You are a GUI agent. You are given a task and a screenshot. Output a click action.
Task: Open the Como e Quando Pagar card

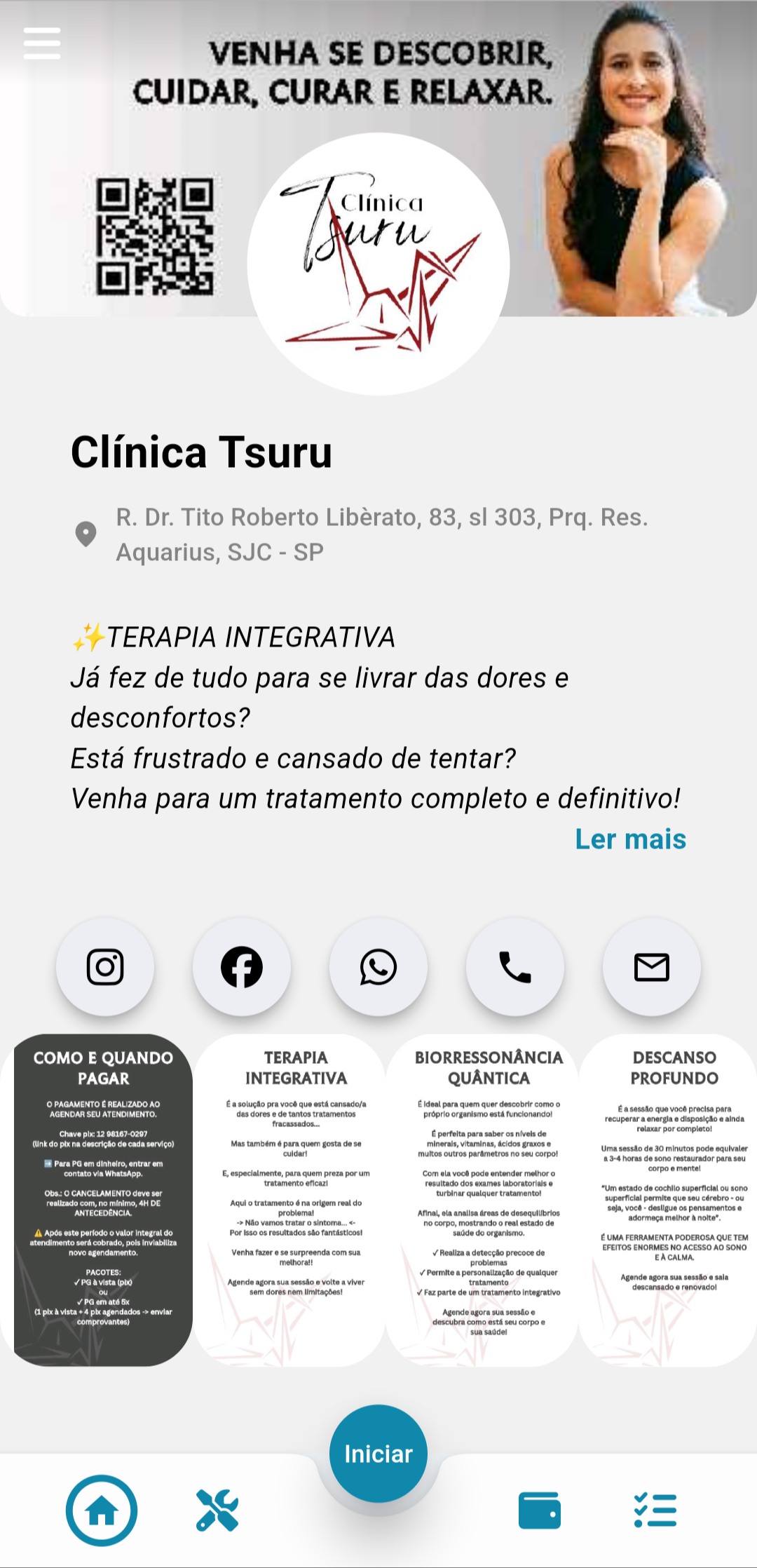[x=103, y=1199]
